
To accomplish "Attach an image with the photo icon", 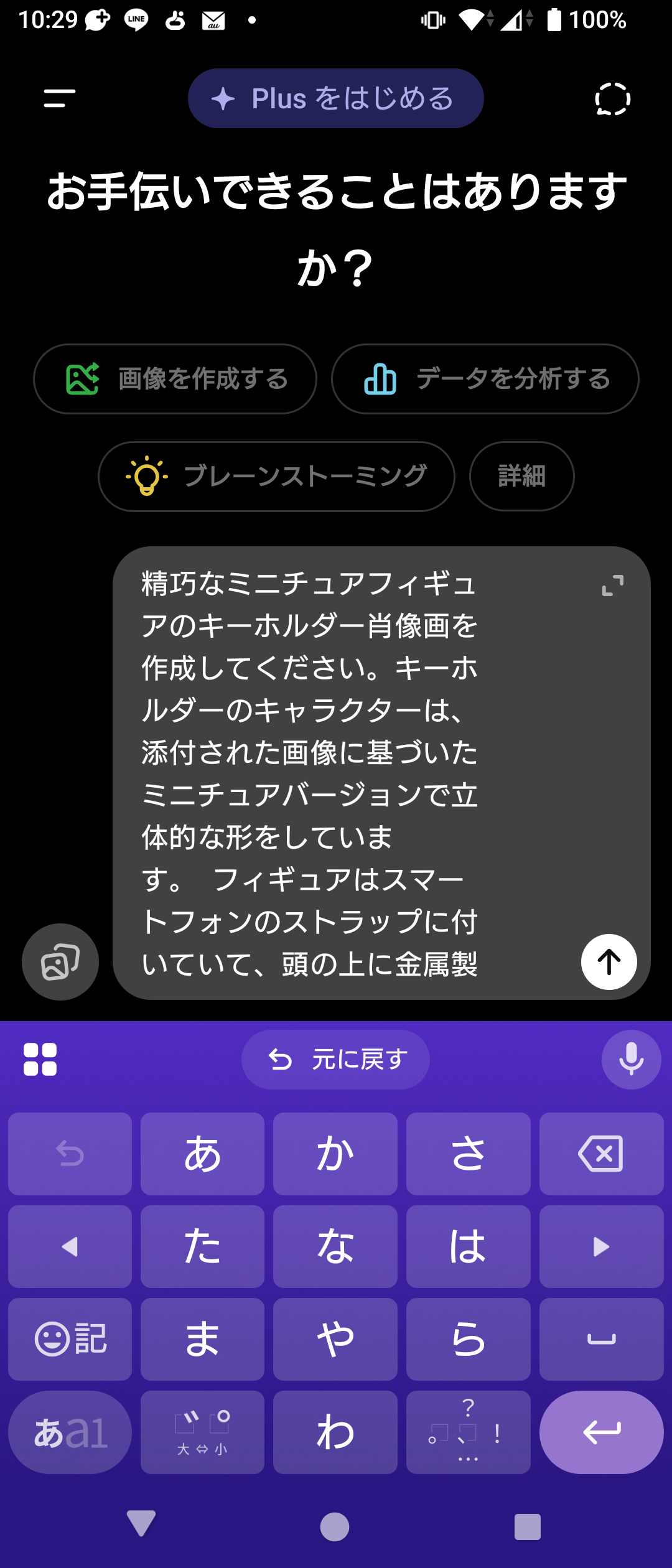I will 60,962.
